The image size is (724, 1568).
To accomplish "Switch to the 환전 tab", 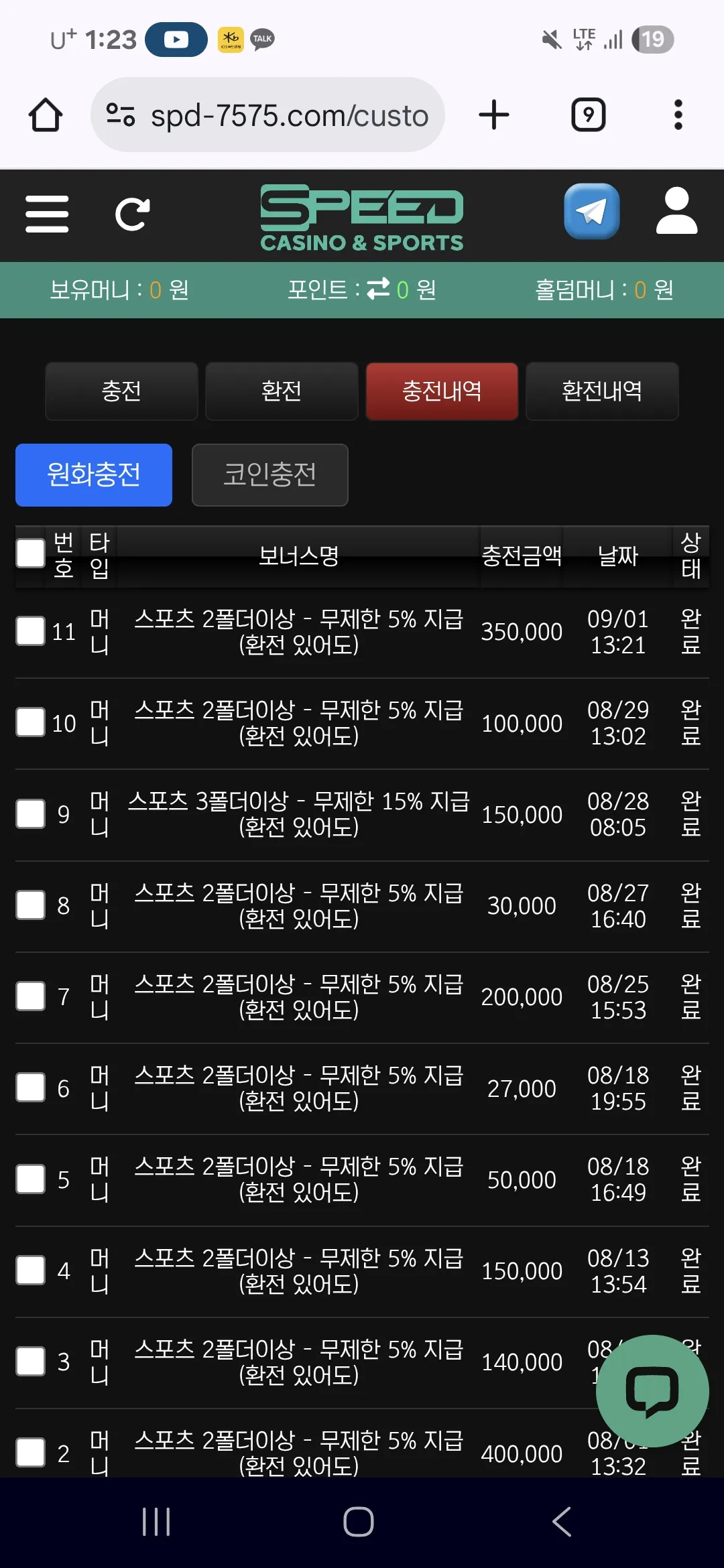I will (282, 391).
